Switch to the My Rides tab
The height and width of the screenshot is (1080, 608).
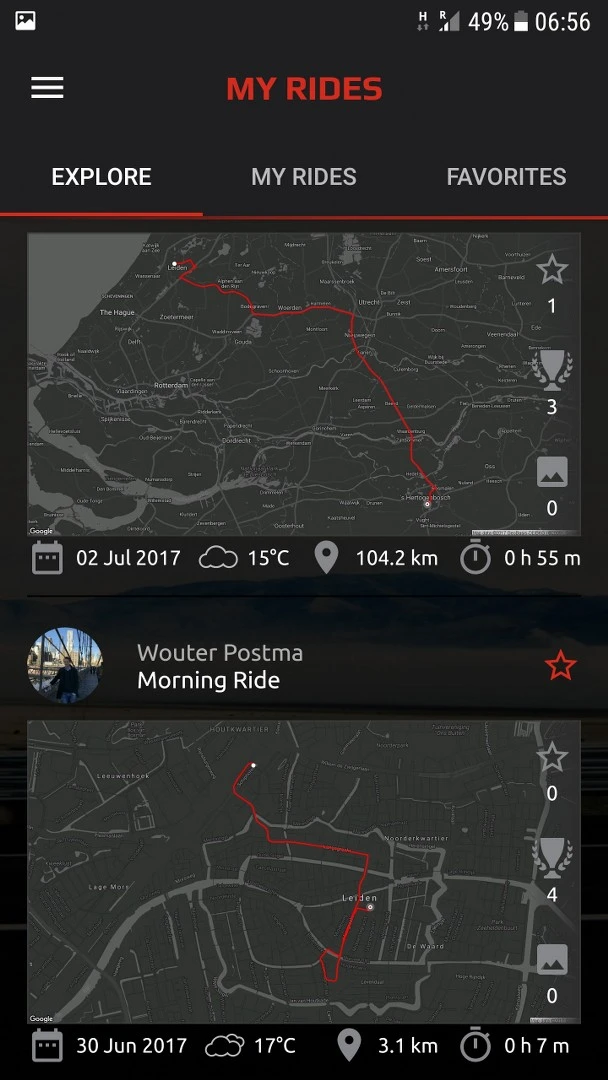pos(303,177)
